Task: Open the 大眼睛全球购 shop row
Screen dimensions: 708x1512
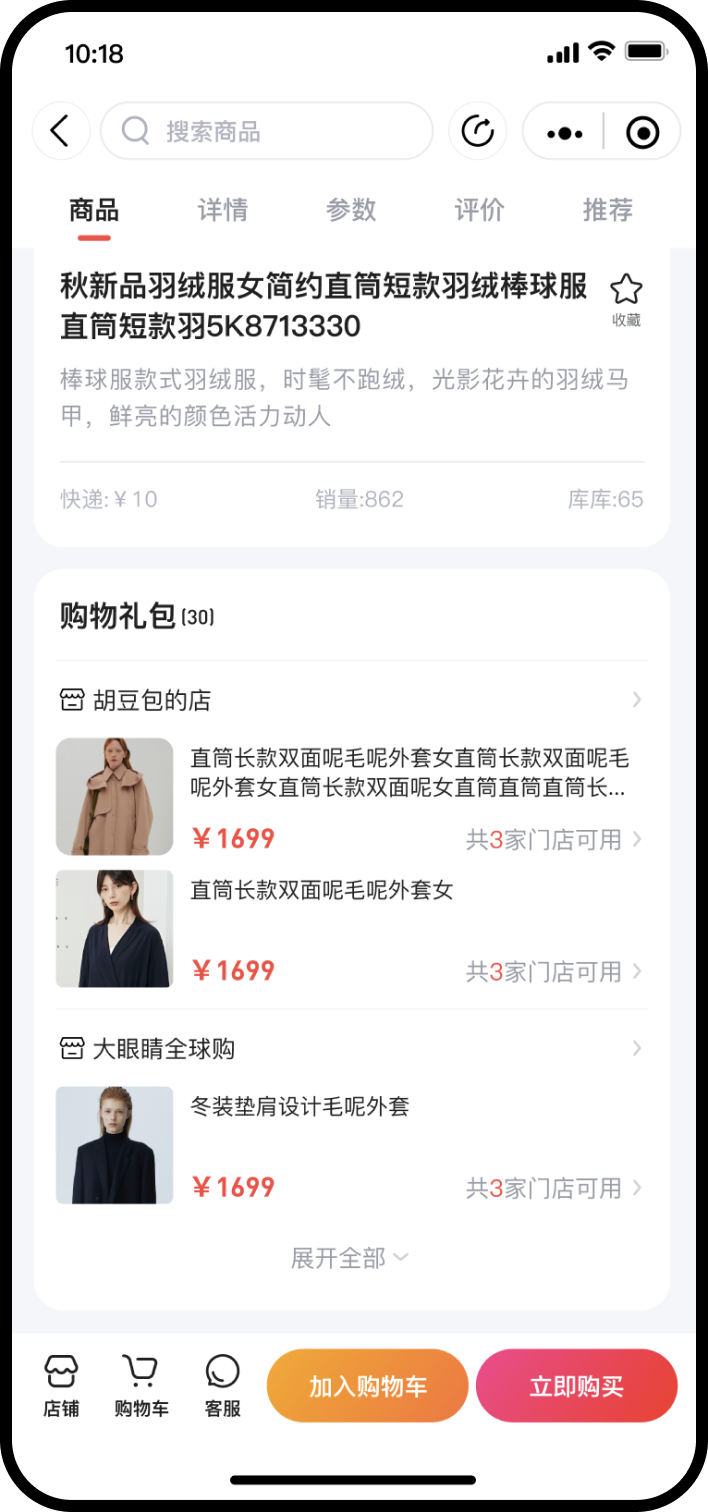Action: point(350,1049)
